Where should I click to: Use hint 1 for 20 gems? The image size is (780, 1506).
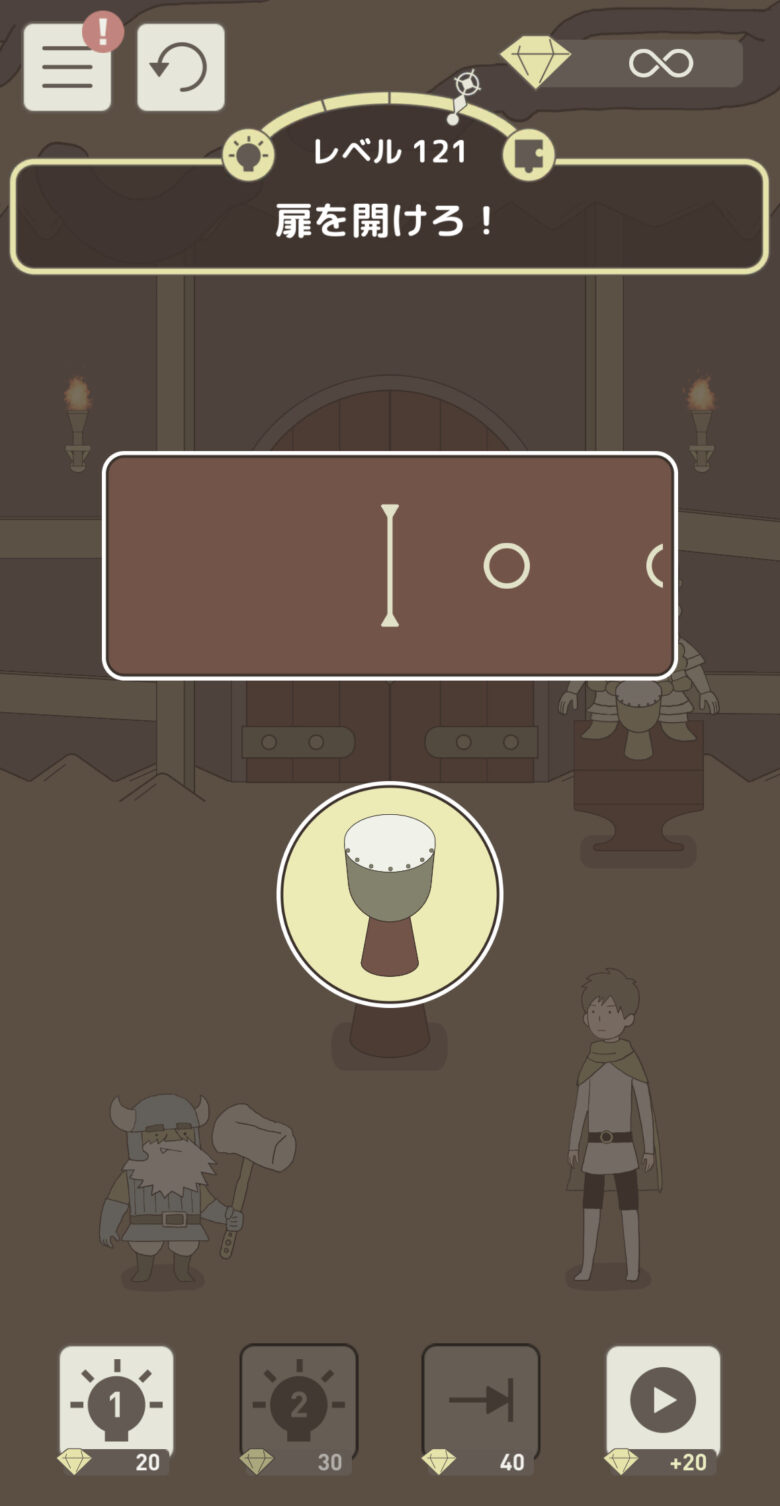coord(116,1410)
